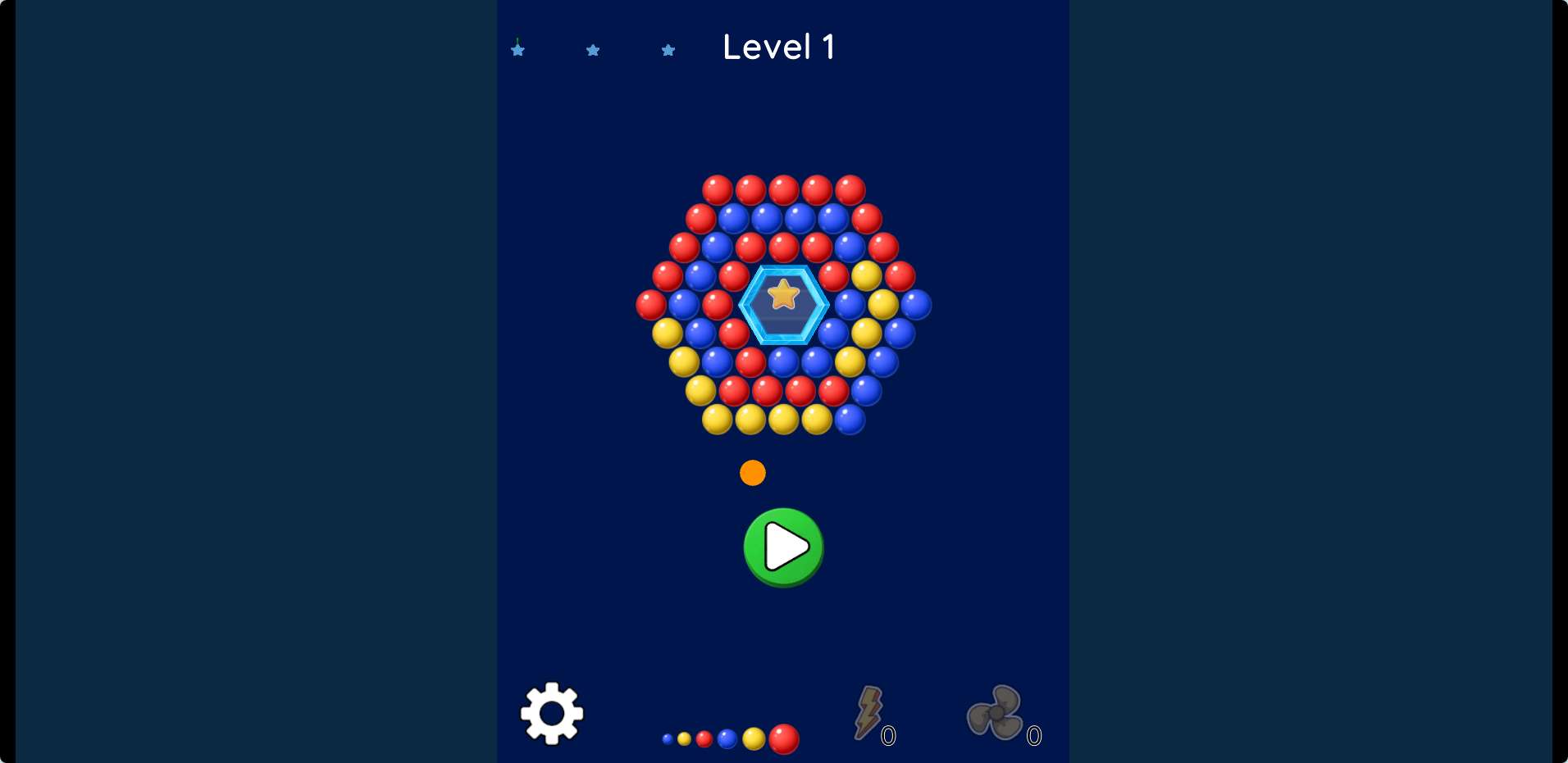Open the settings gear
The height and width of the screenshot is (763, 1568).
(552, 713)
